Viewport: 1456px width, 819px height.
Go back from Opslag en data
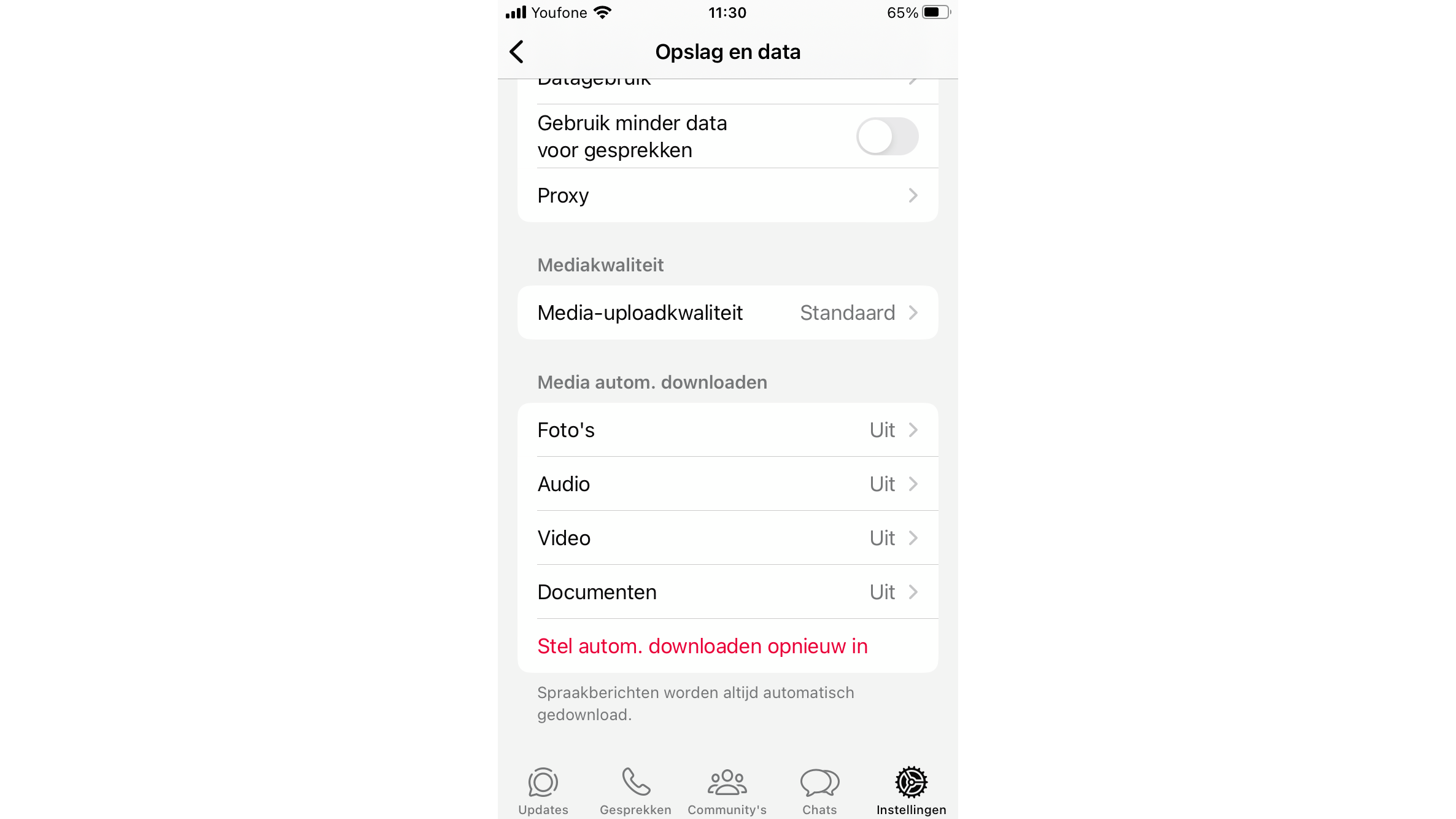click(517, 52)
